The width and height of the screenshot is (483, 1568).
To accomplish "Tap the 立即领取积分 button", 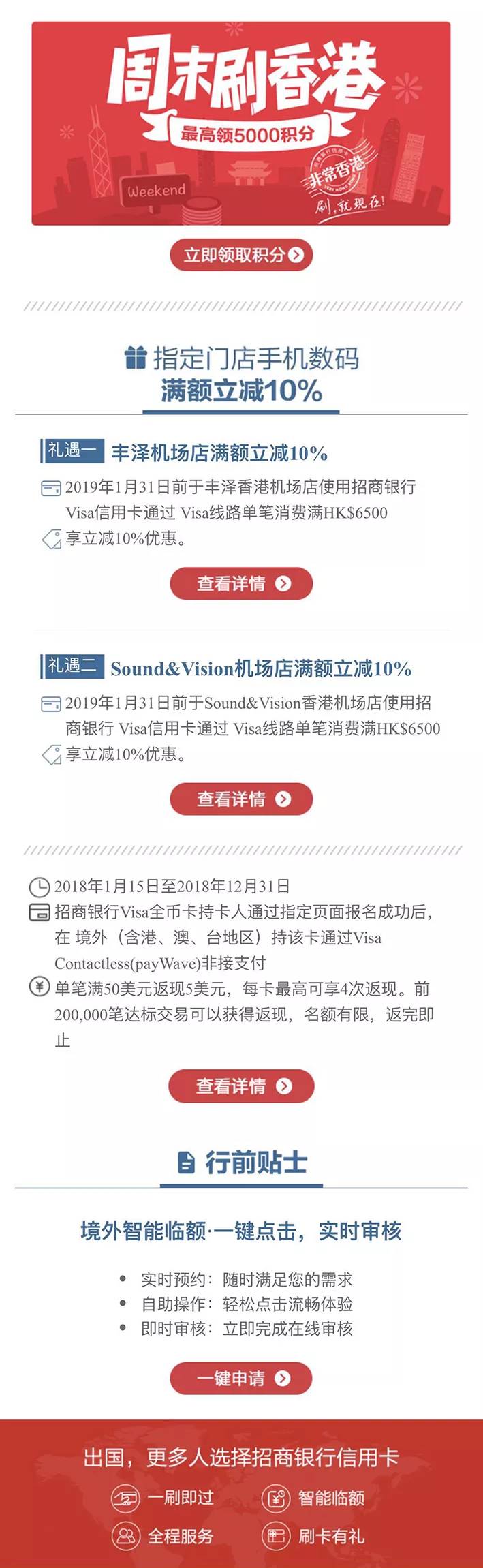I will pyautogui.click(x=241, y=255).
